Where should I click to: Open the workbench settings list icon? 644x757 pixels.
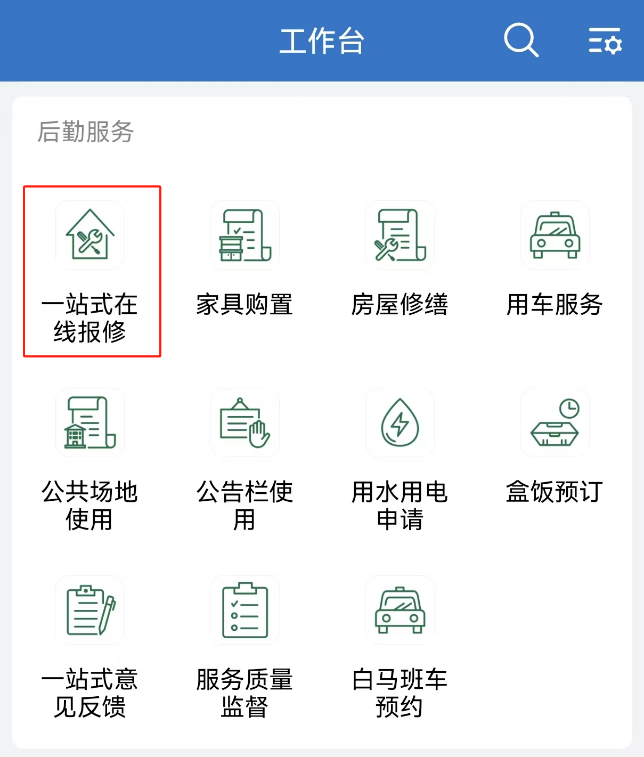604,41
